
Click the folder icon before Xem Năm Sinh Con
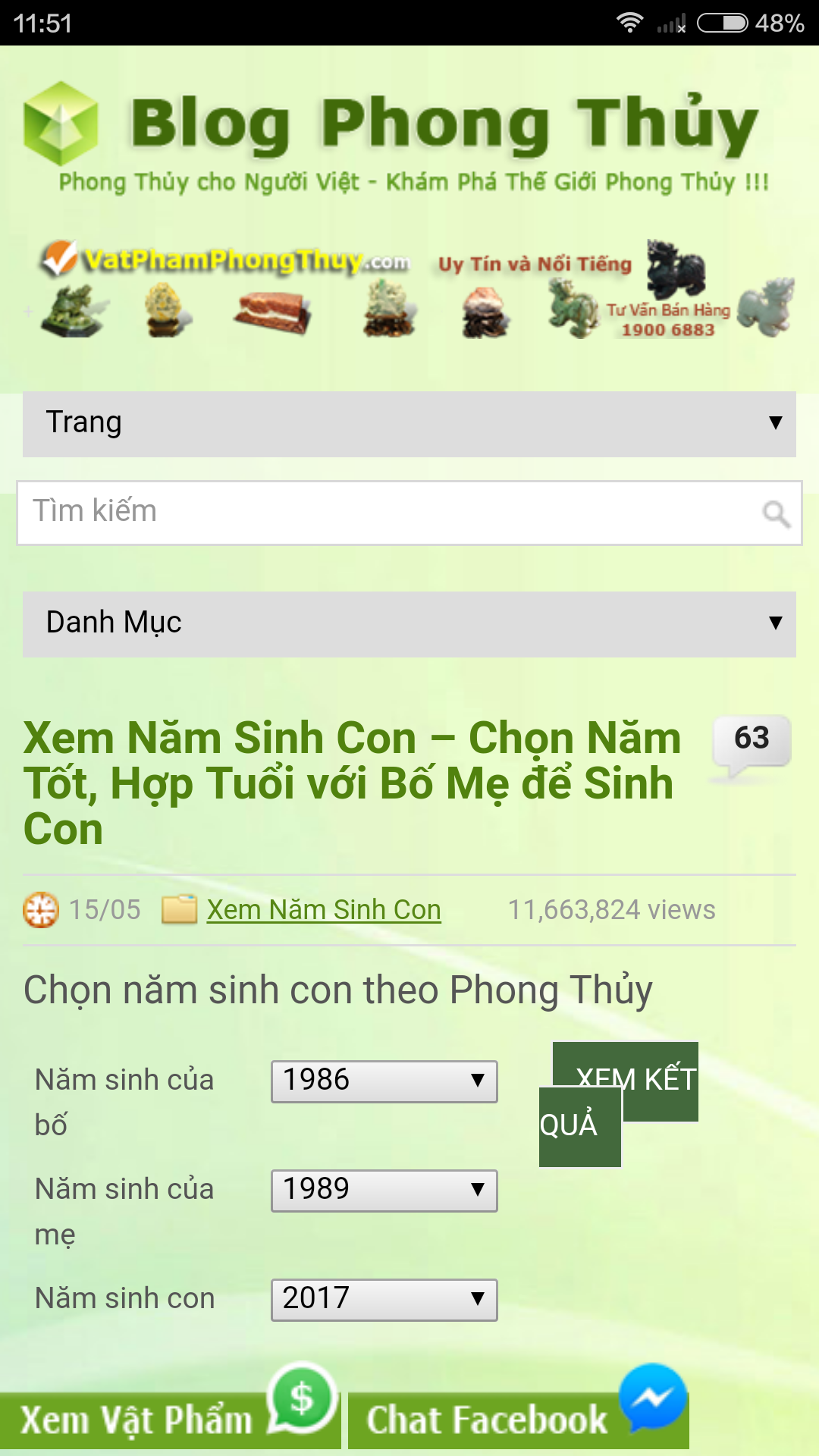click(177, 908)
